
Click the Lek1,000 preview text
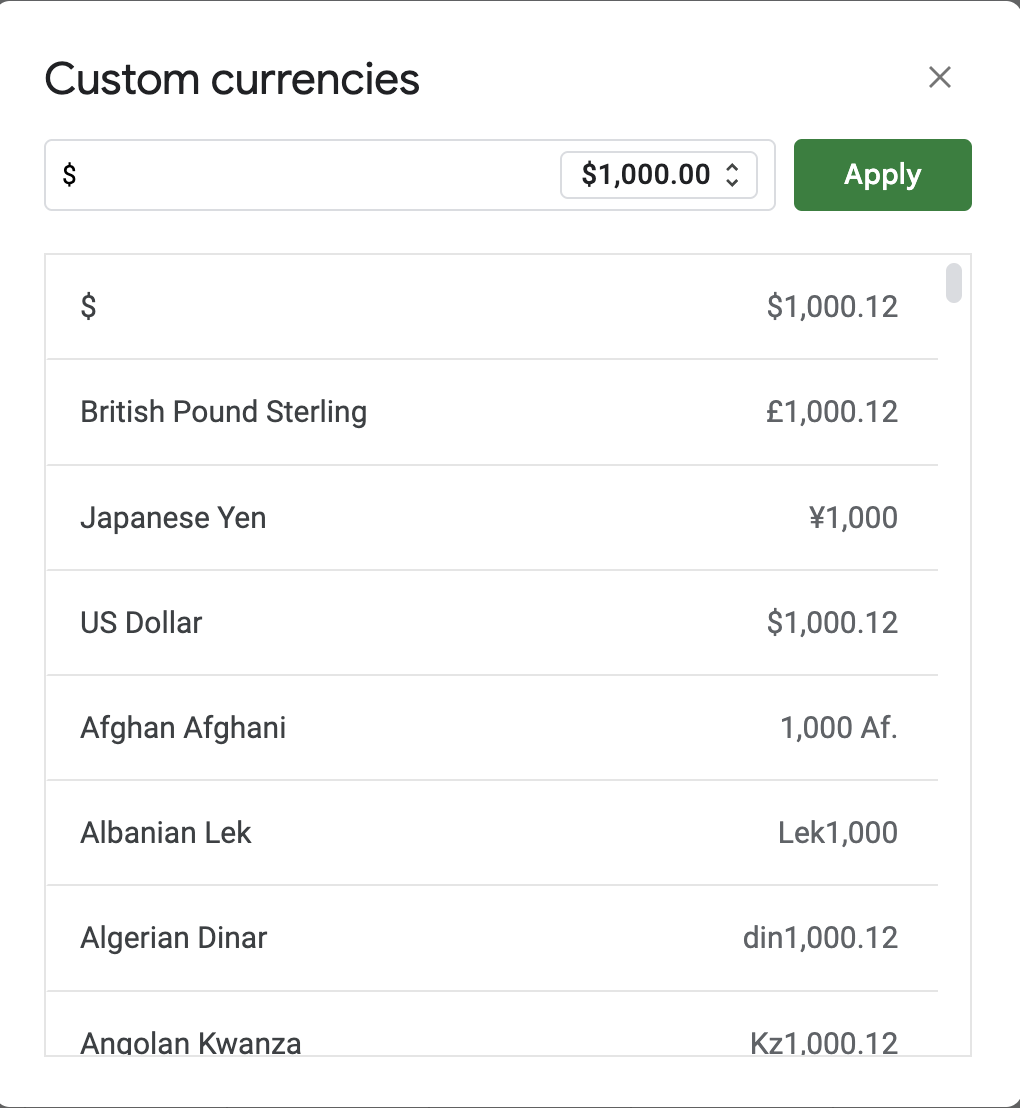coord(839,832)
